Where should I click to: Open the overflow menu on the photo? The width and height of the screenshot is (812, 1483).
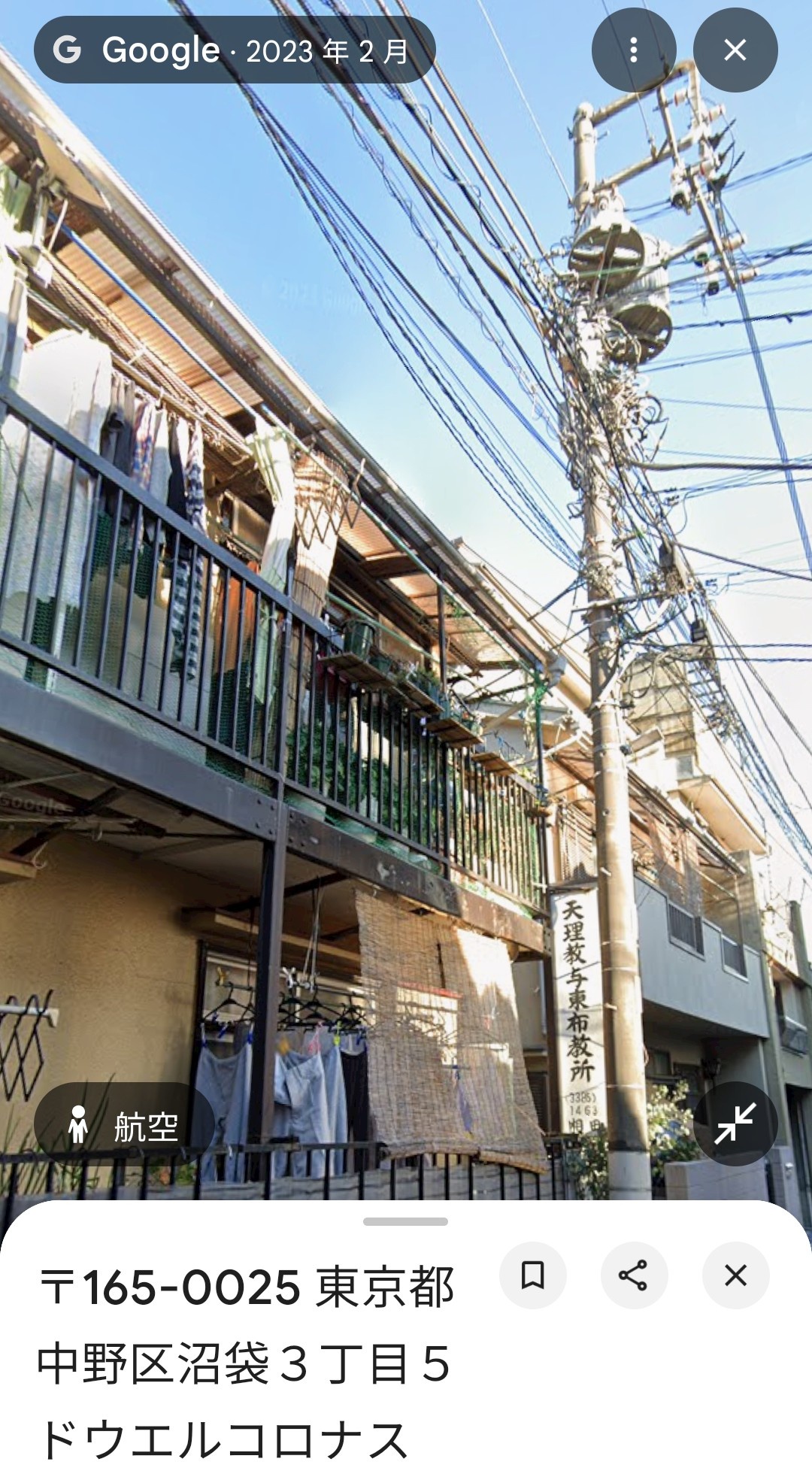634,50
